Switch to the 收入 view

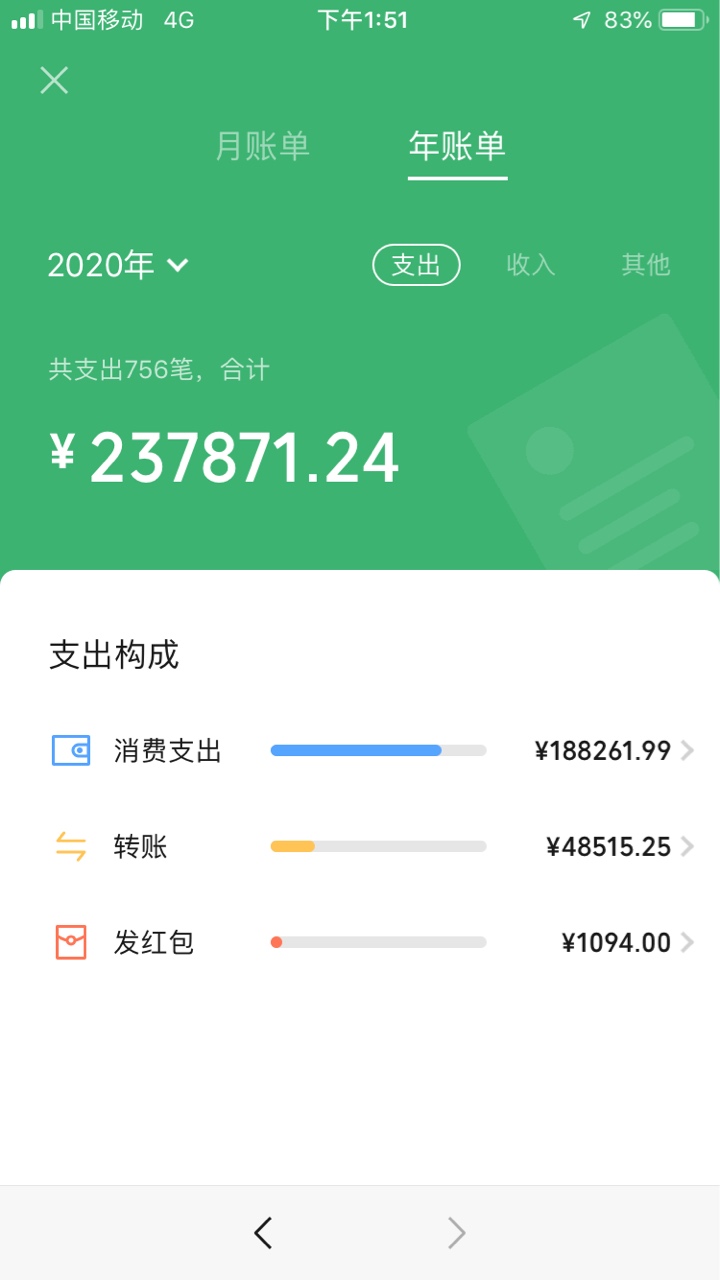530,265
